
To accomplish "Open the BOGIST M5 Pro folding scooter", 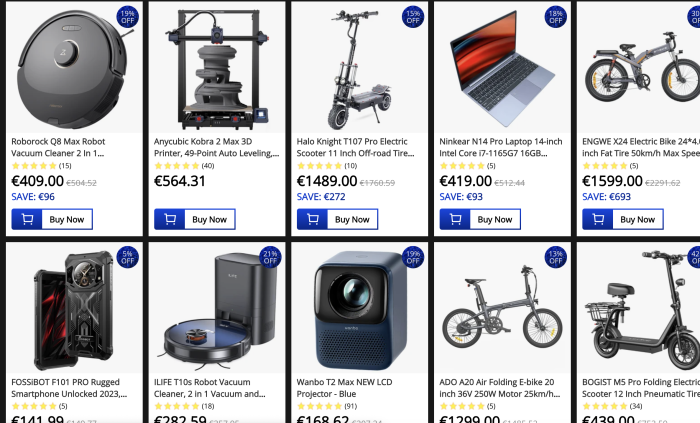I will (640, 308).
